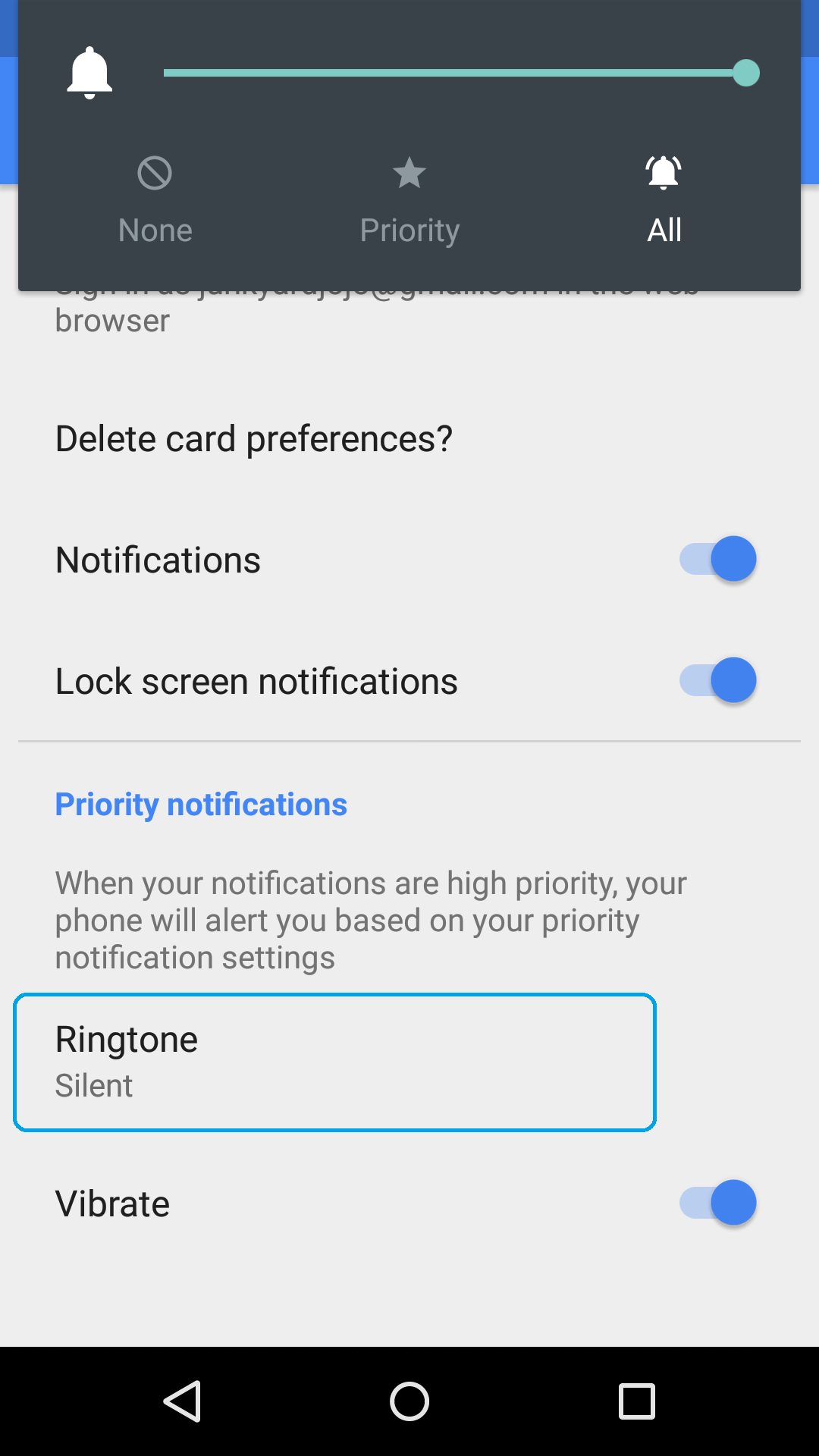Tap the notification volume slider

point(455,73)
